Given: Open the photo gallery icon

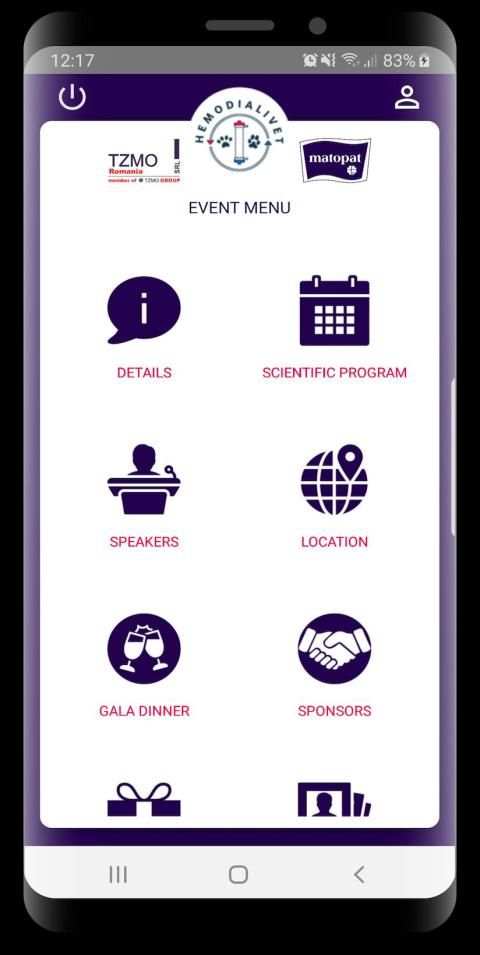Looking at the screenshot, I should pyautogui.click(x=334, y=799).
